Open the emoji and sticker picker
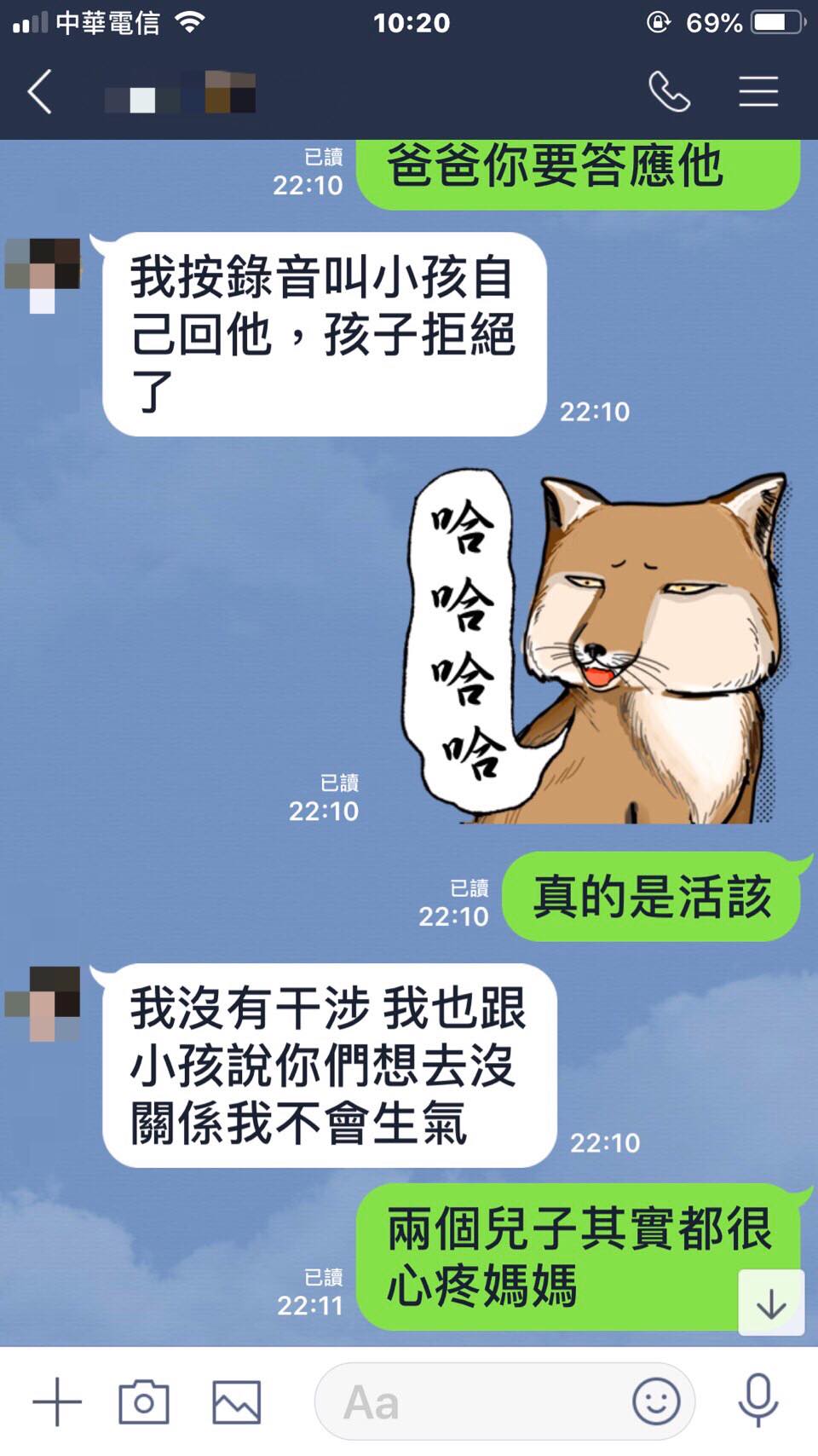Screen dimensions: 818x1456 656,1401
